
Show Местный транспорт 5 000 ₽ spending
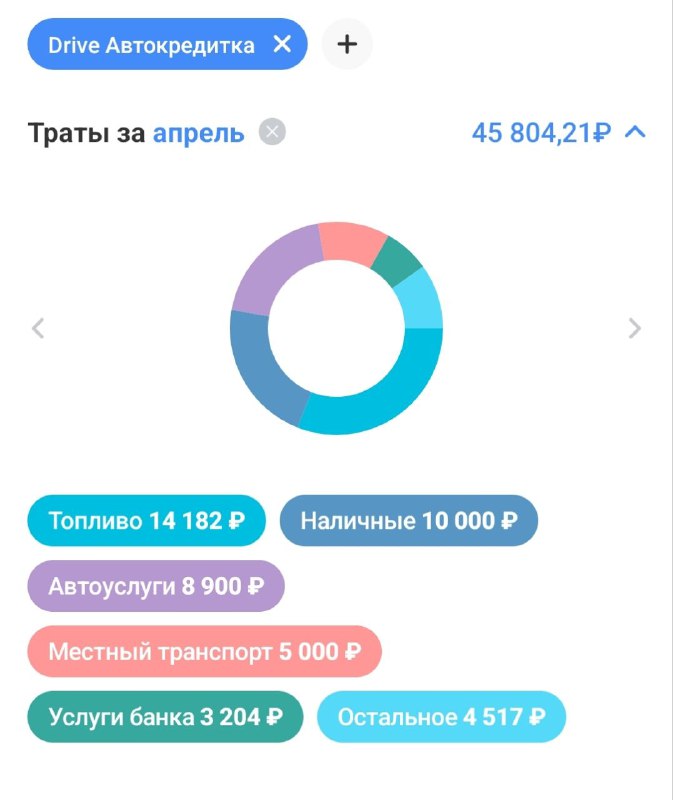pos(204,652)
